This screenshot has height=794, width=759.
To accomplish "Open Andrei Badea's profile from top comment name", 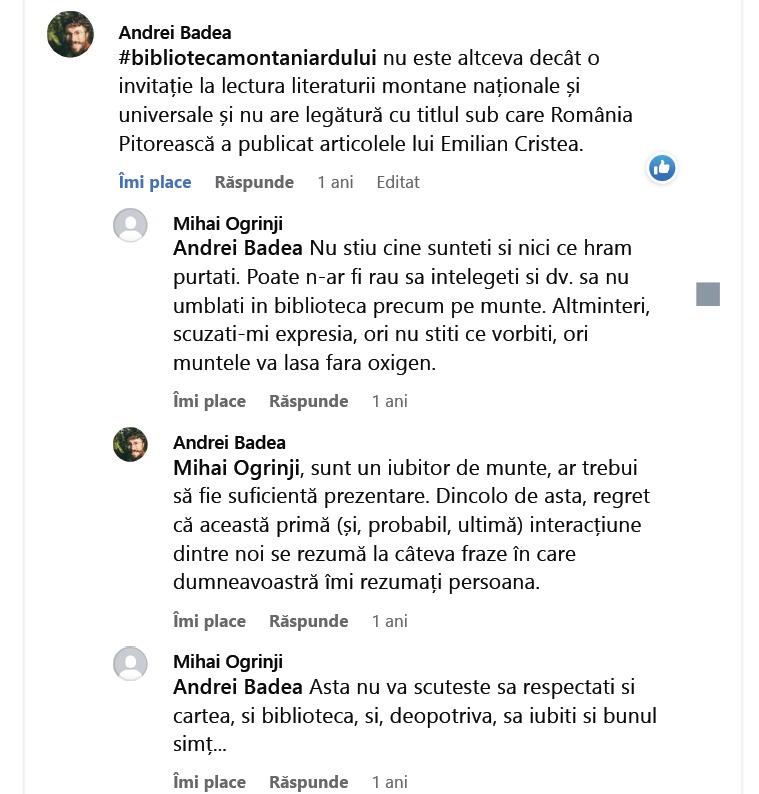I will click(x=175, y=32).
